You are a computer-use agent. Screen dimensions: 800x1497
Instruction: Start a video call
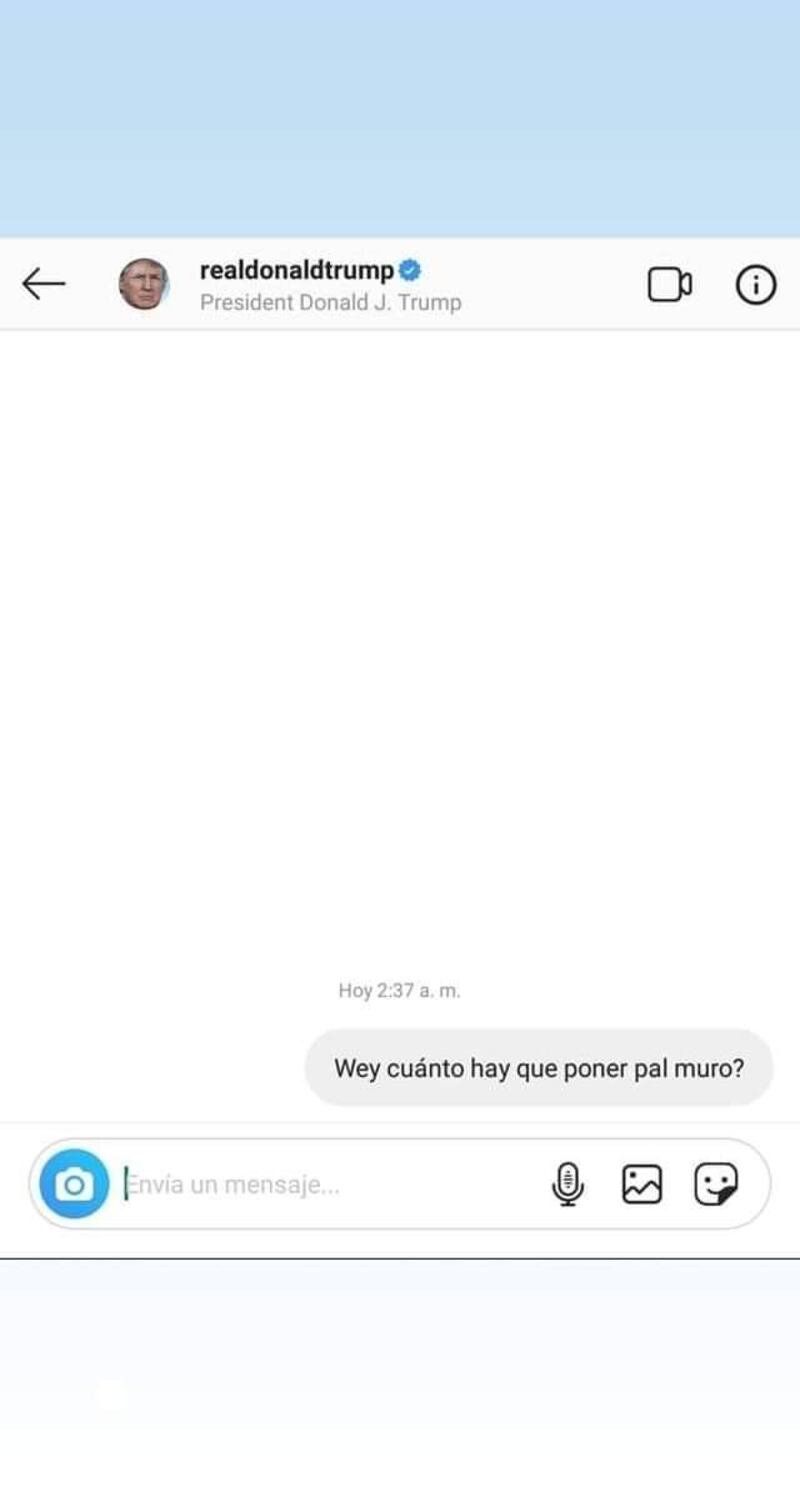coord(669,285)
